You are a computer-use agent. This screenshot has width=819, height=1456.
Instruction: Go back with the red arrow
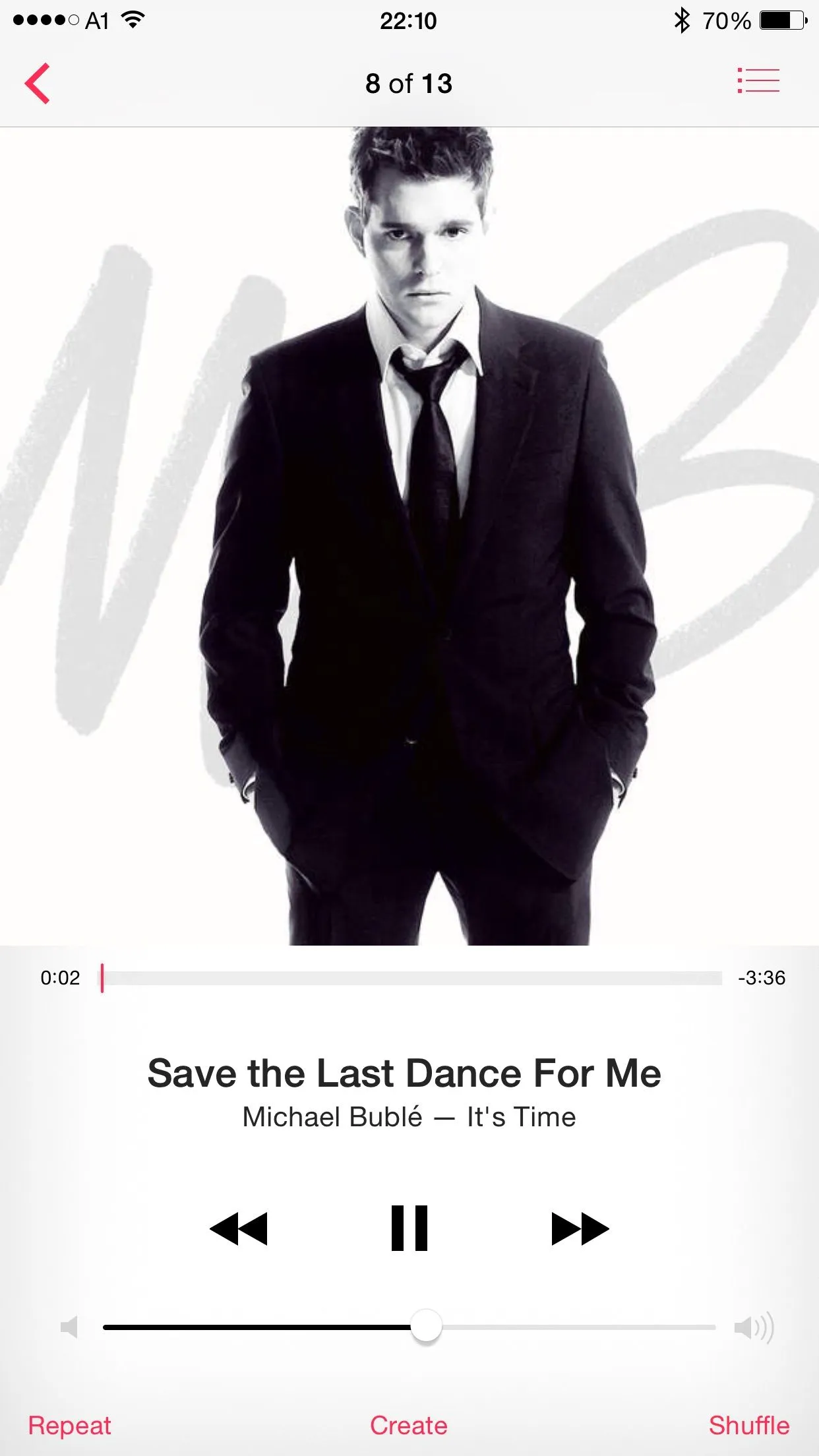click(x=38, y=84)
